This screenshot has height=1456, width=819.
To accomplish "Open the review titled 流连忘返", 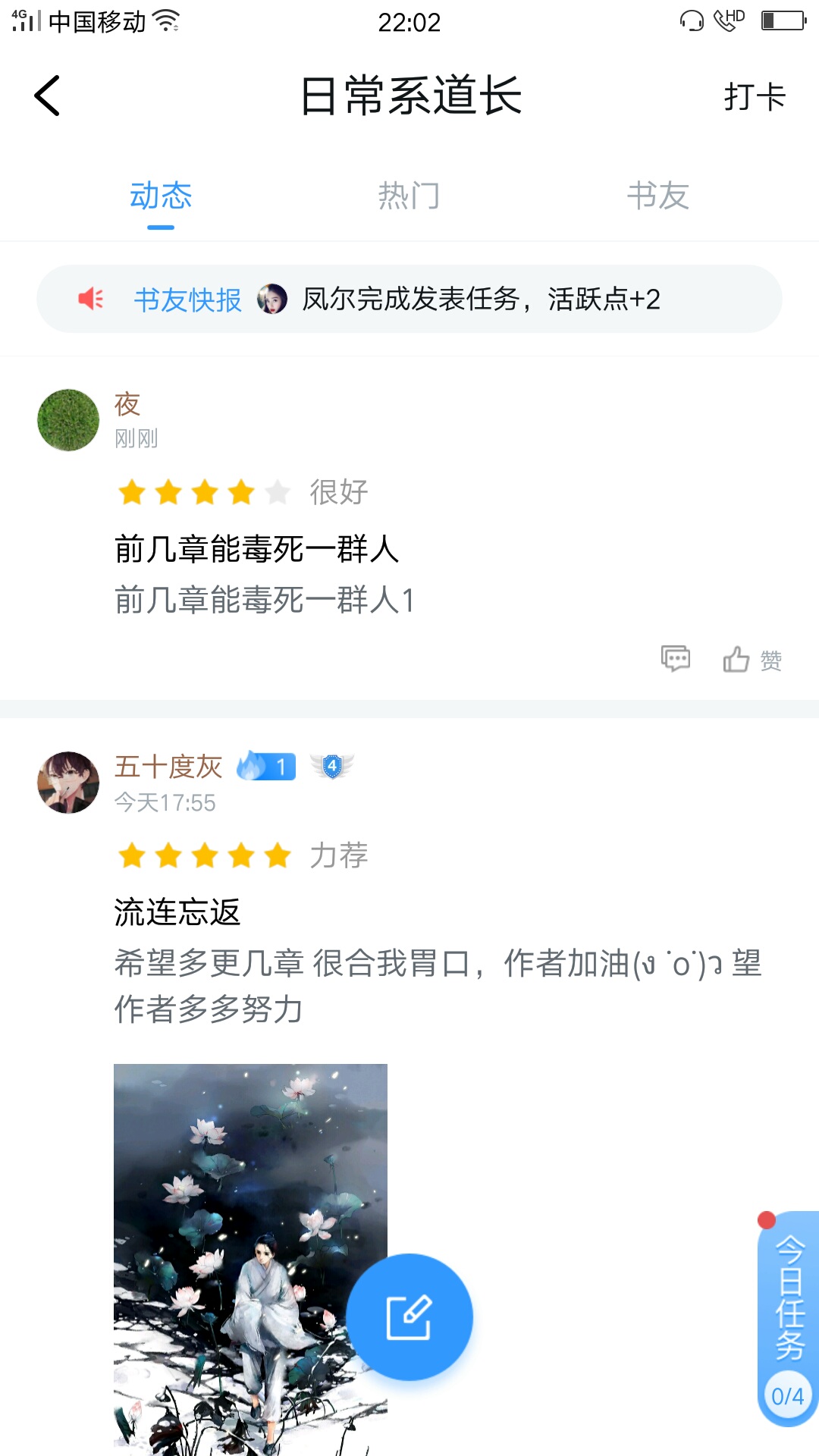I will point(177,912).
